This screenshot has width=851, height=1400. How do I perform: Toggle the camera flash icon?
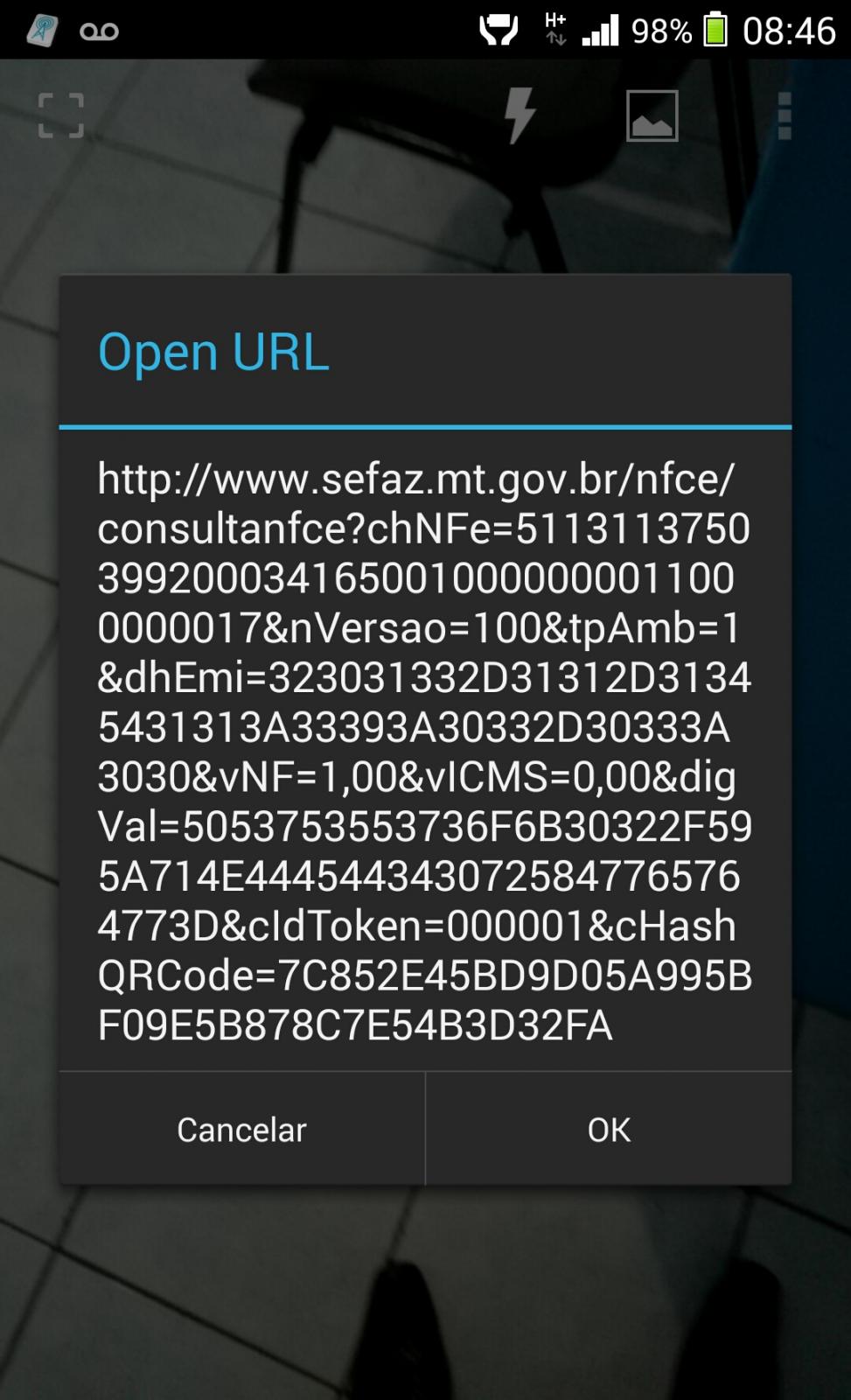pos(520,115)
